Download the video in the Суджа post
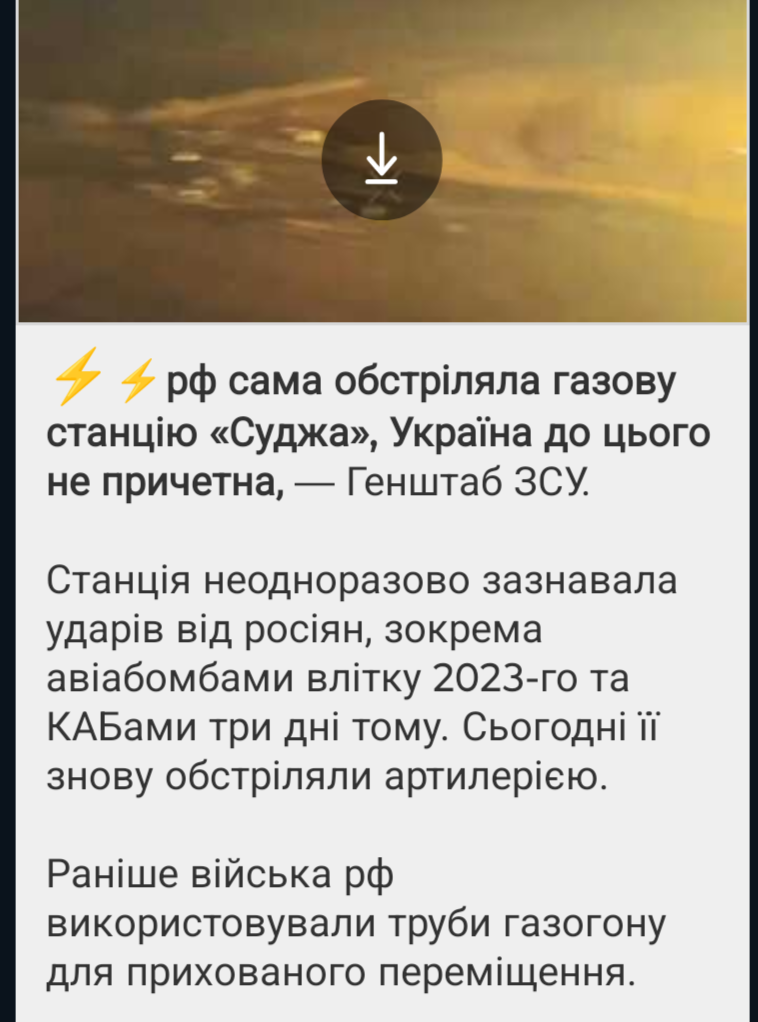Viewport: 758px width, 1022px height. [x=381, y=160]
